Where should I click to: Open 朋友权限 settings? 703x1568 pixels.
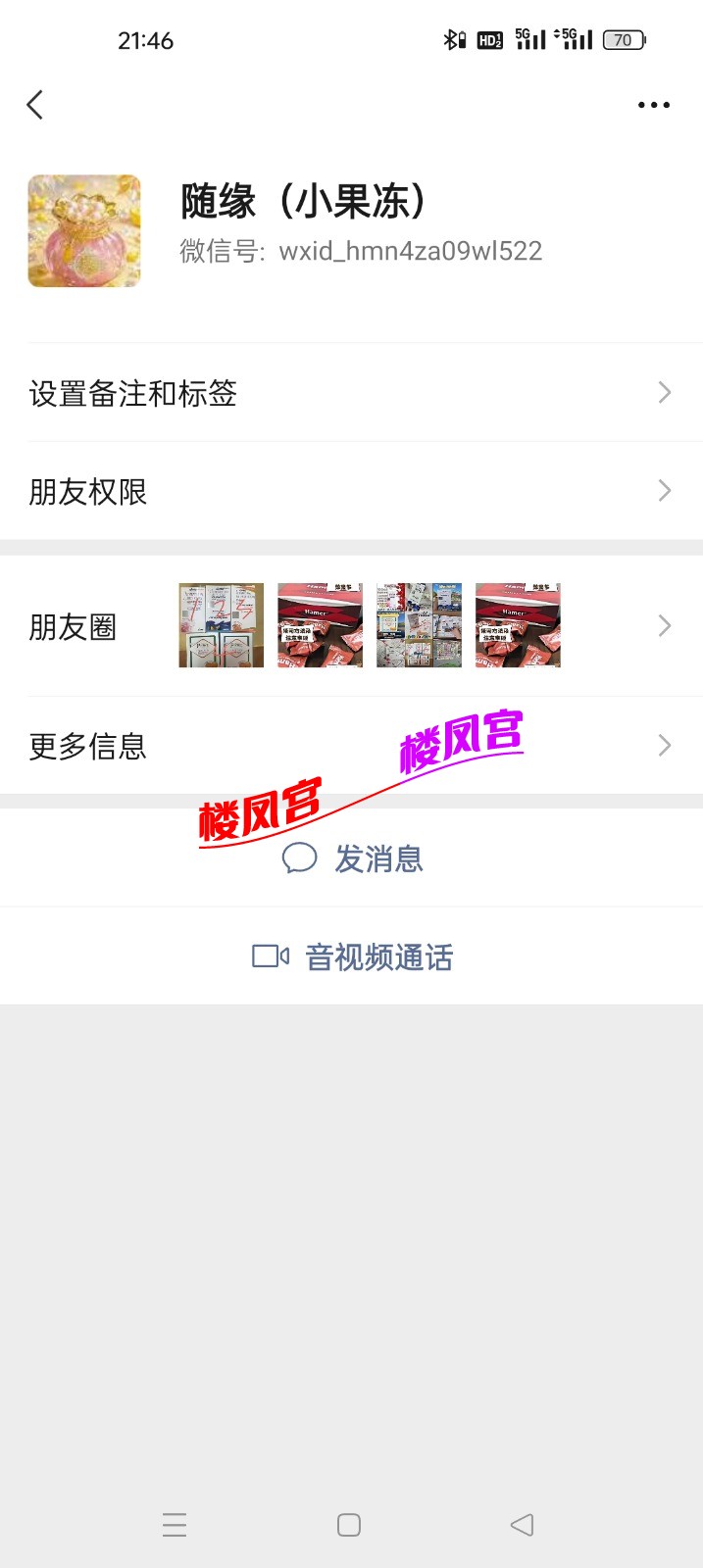click(x=351, y=491)
